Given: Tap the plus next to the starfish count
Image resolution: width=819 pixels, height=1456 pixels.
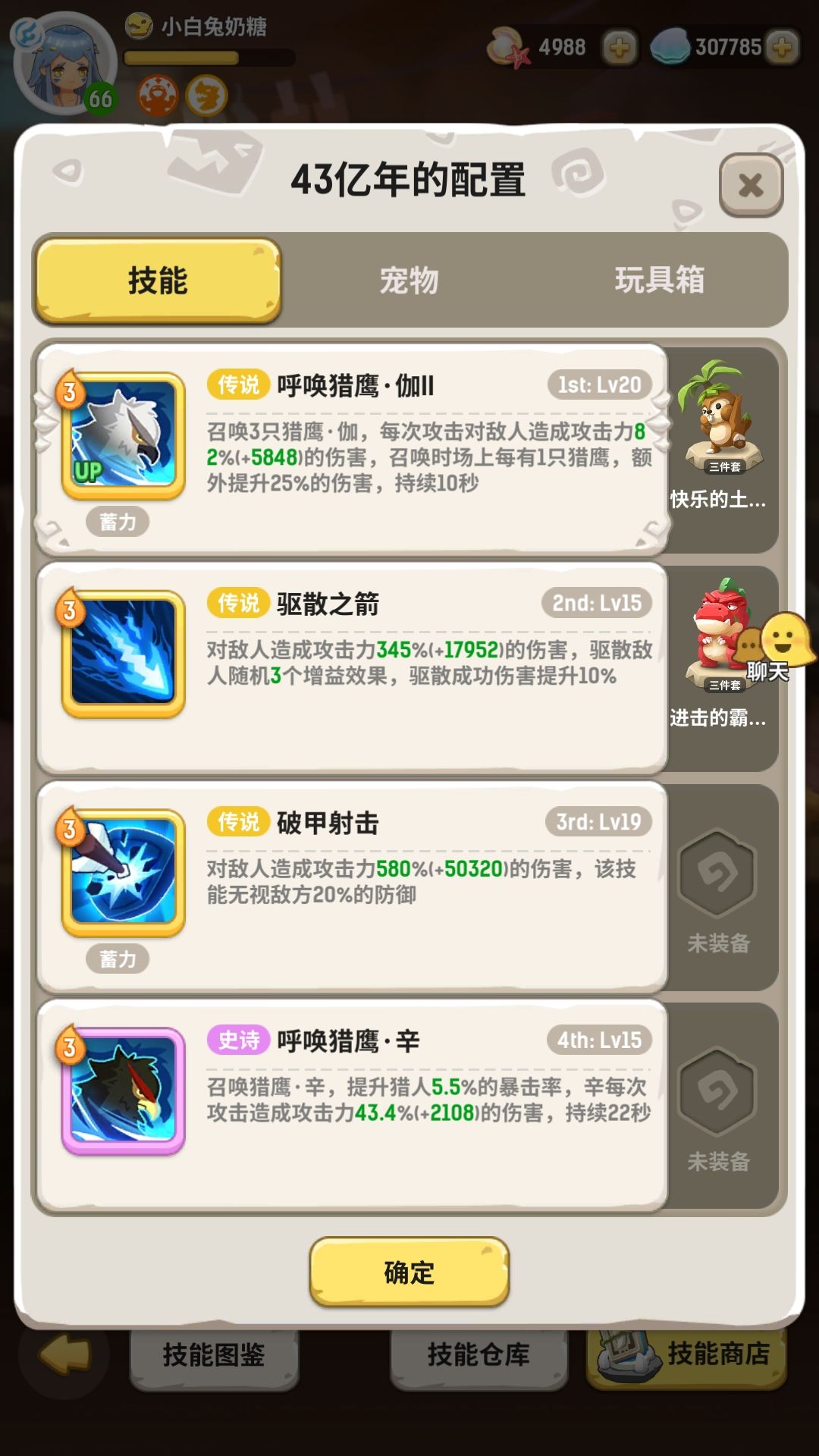Looking at the screenshot, I should click(x=620, y=45).
